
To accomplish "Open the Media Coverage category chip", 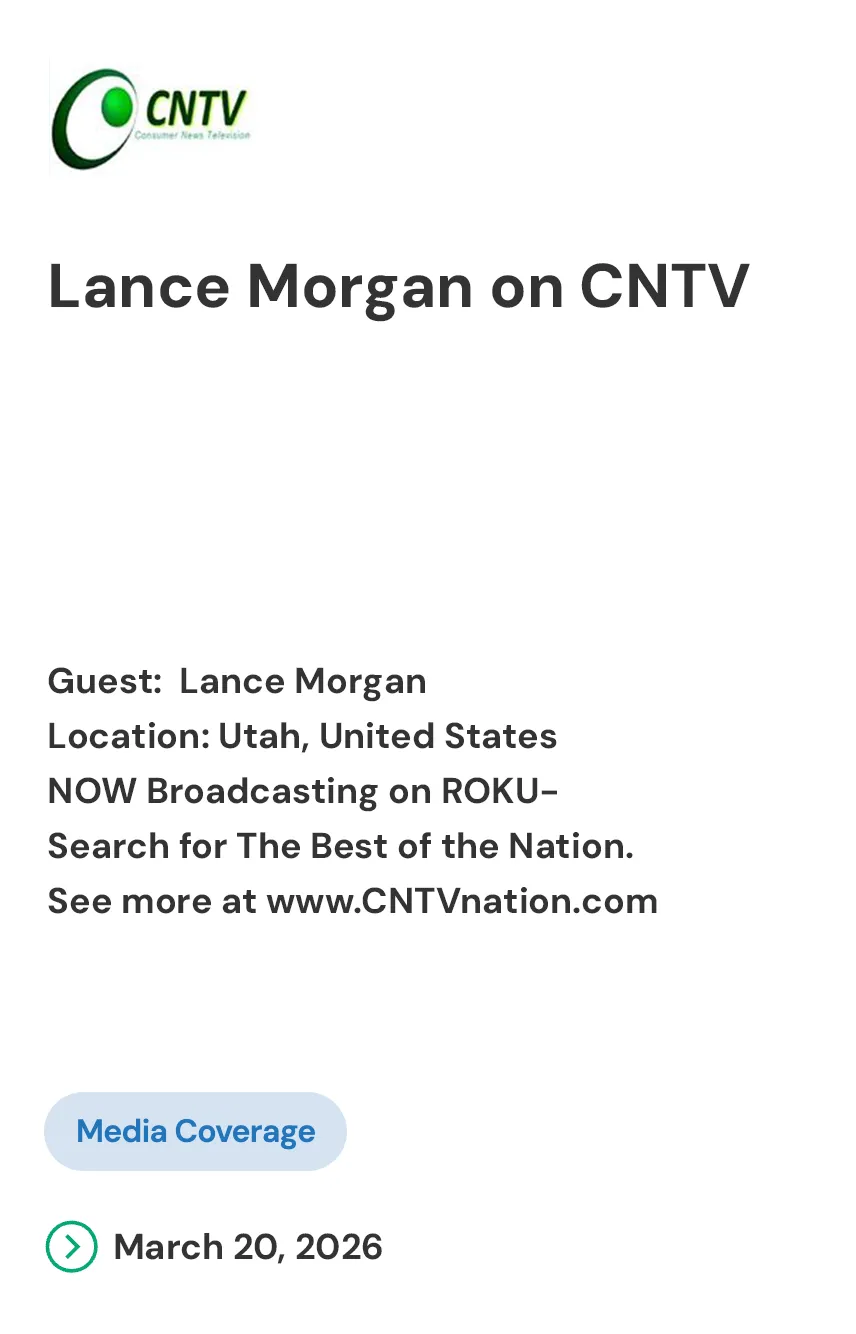I will coord(195,1131).
